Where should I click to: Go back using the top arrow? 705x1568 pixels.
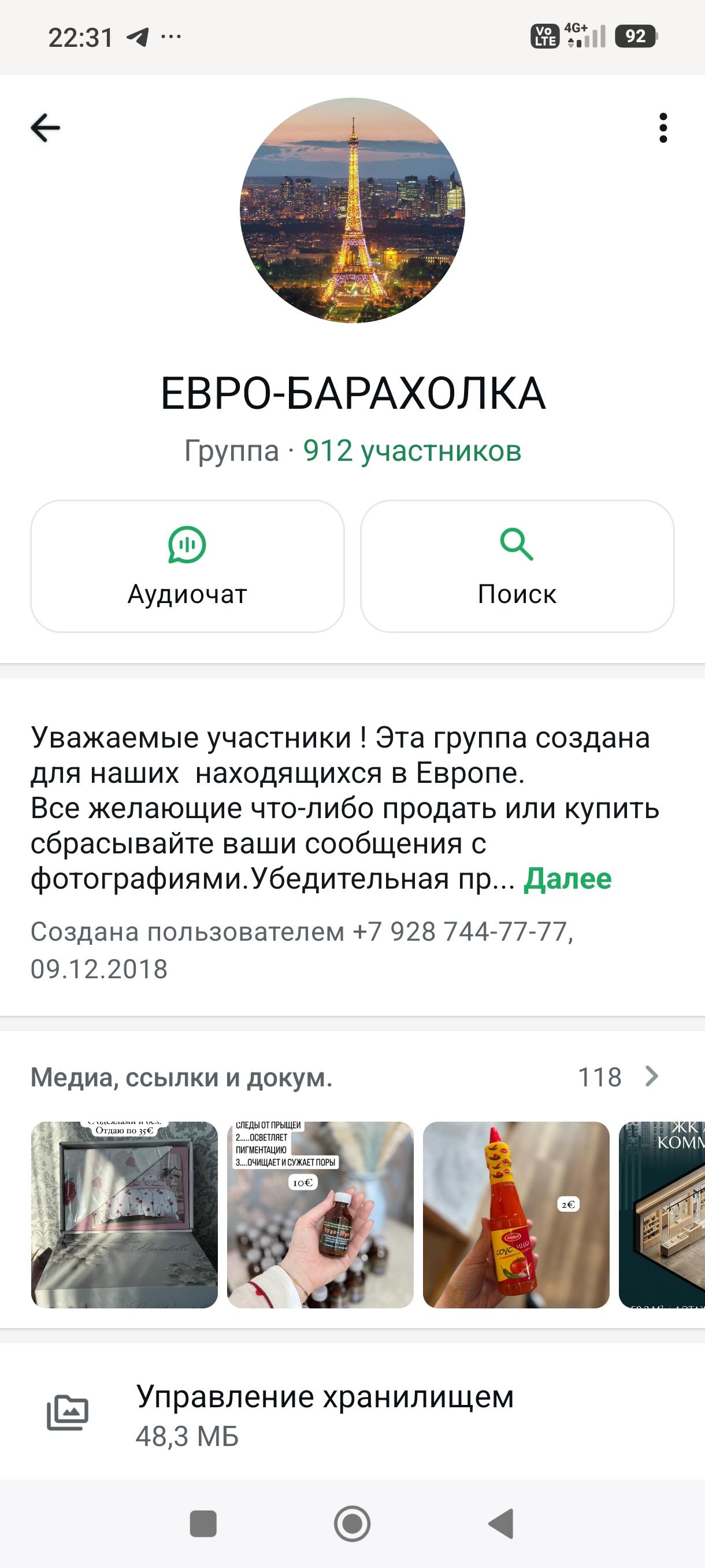point(46,128)
